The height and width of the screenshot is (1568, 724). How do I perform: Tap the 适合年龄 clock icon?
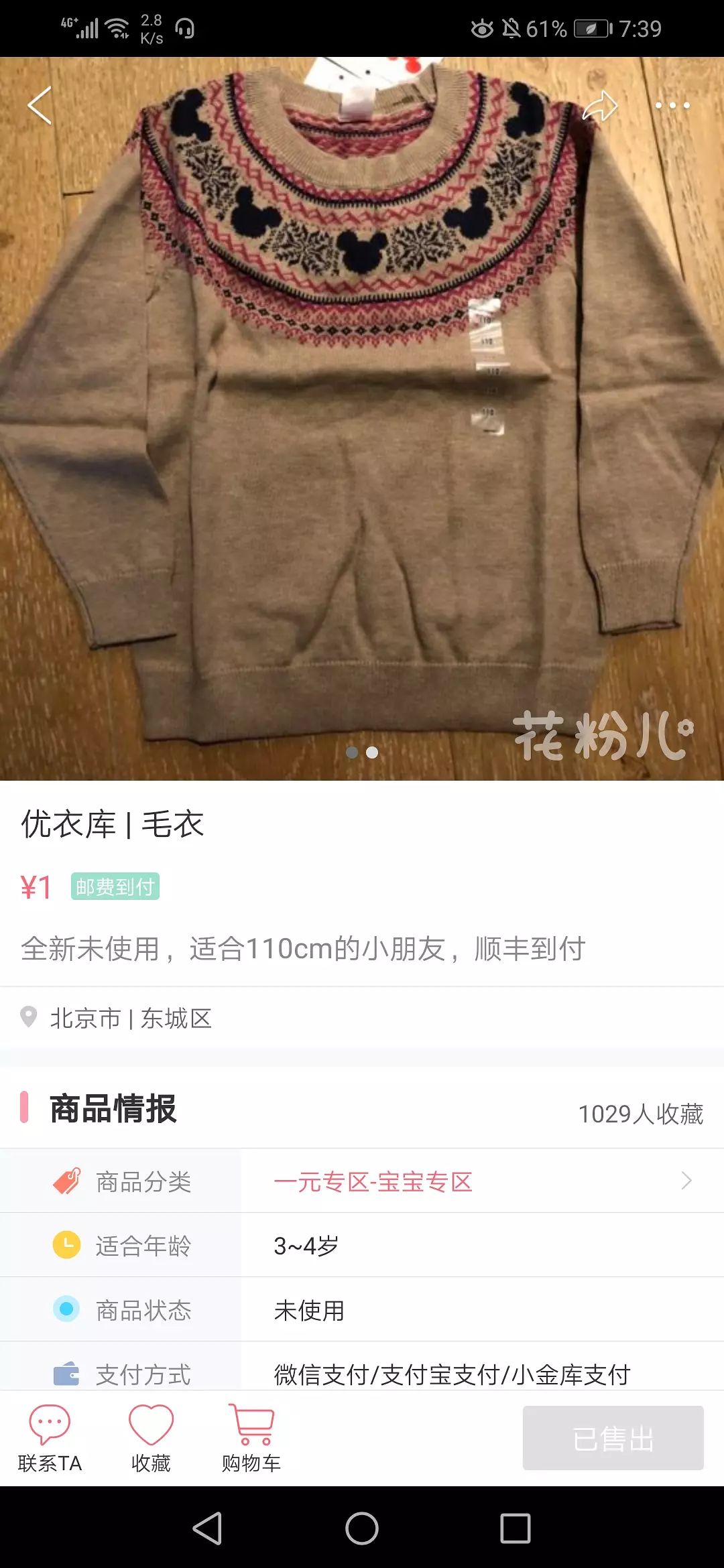tap(67, 1245)
